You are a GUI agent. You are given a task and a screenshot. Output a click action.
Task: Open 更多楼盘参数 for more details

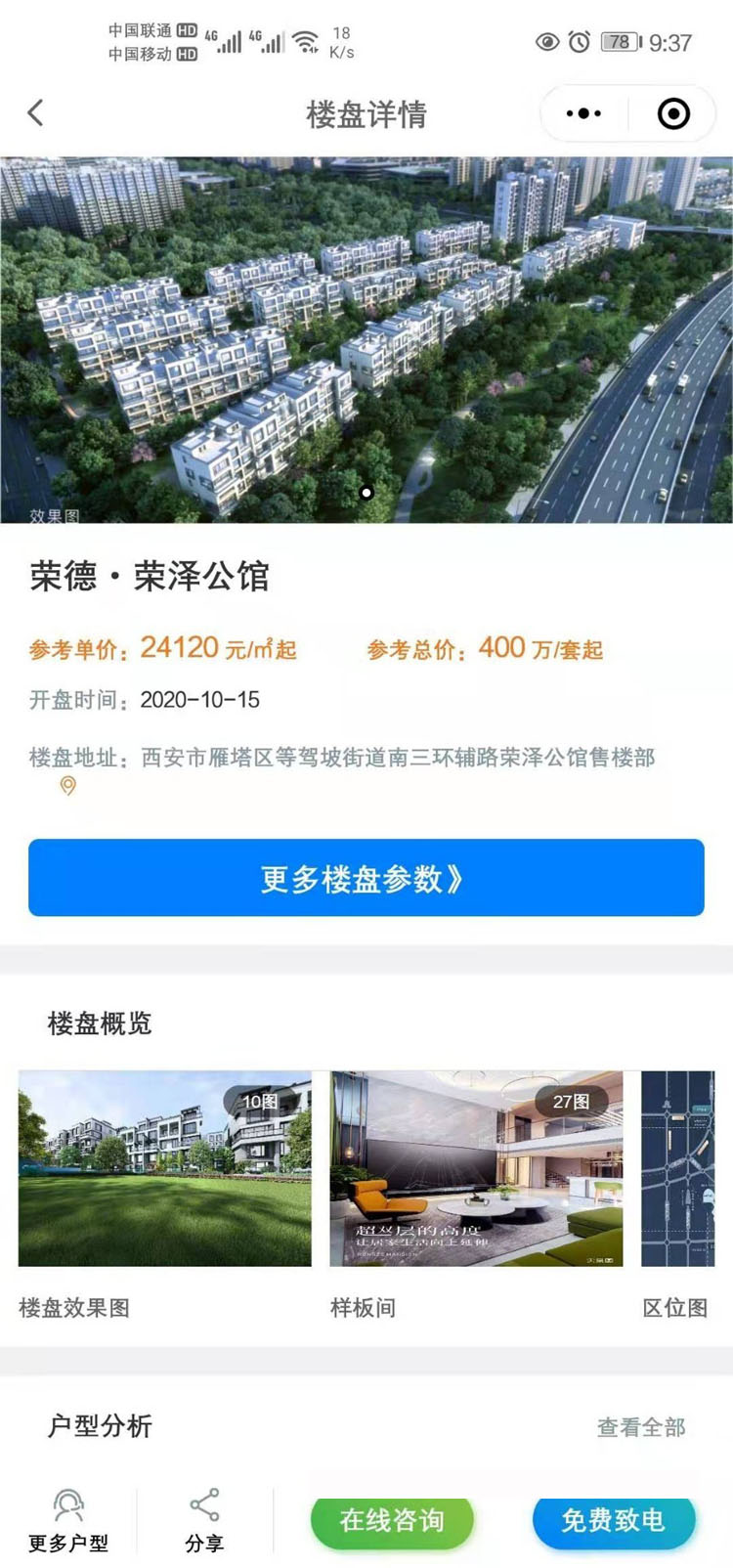[366, 878]
